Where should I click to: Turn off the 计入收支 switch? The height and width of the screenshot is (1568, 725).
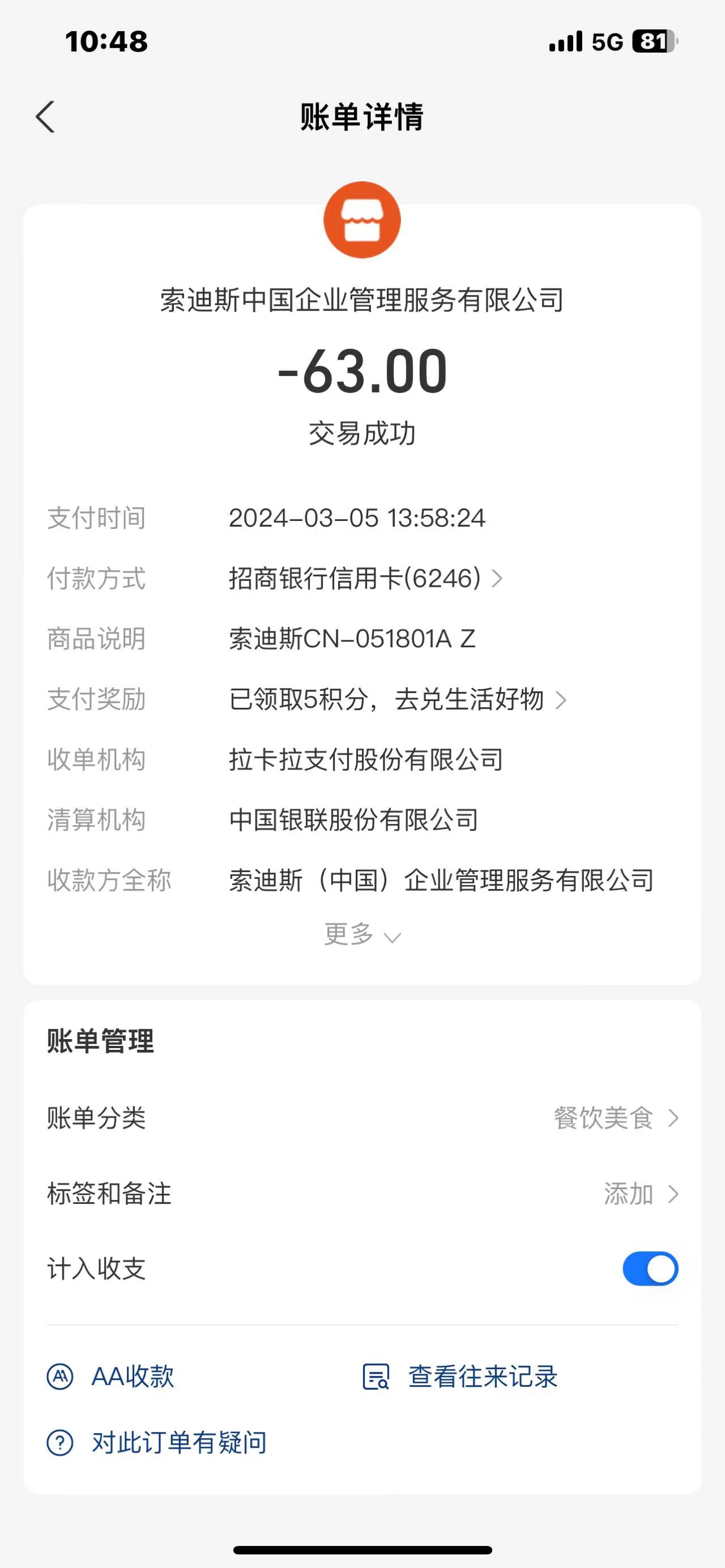coord(650,1269)
